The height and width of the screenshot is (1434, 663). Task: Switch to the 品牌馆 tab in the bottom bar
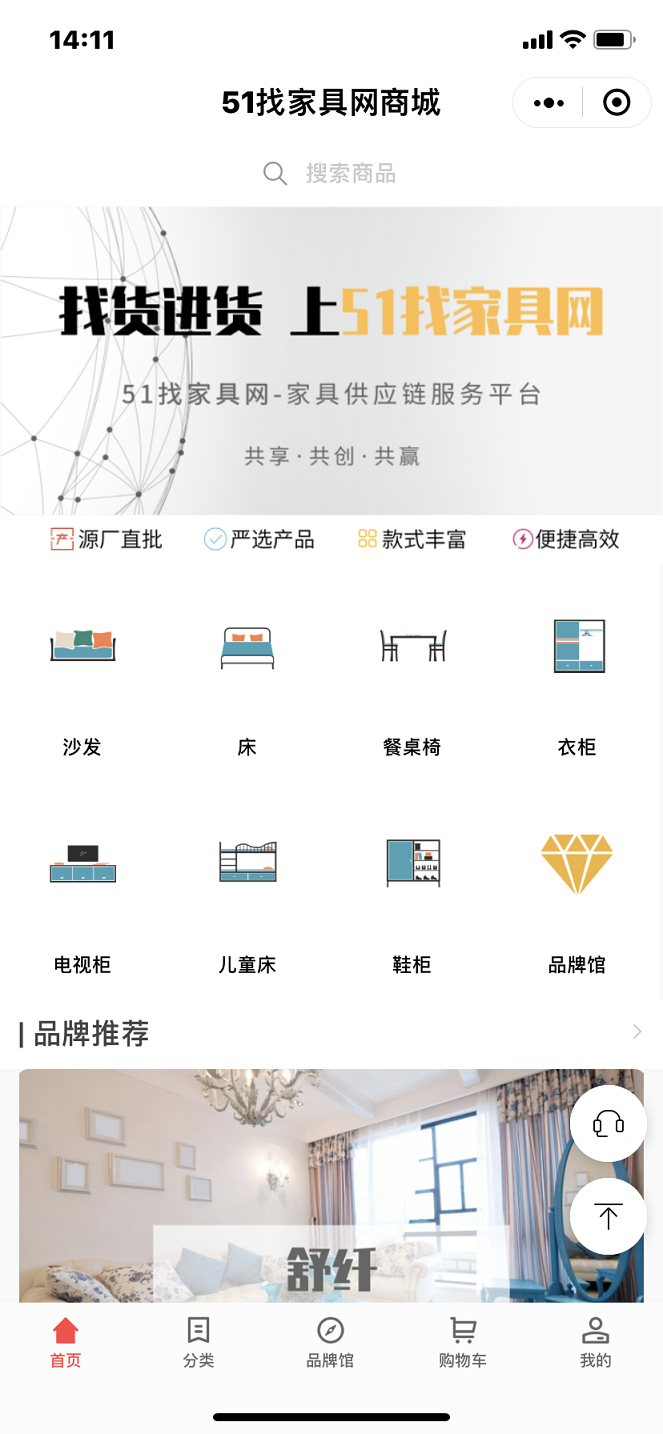(x=330, y=1343)
